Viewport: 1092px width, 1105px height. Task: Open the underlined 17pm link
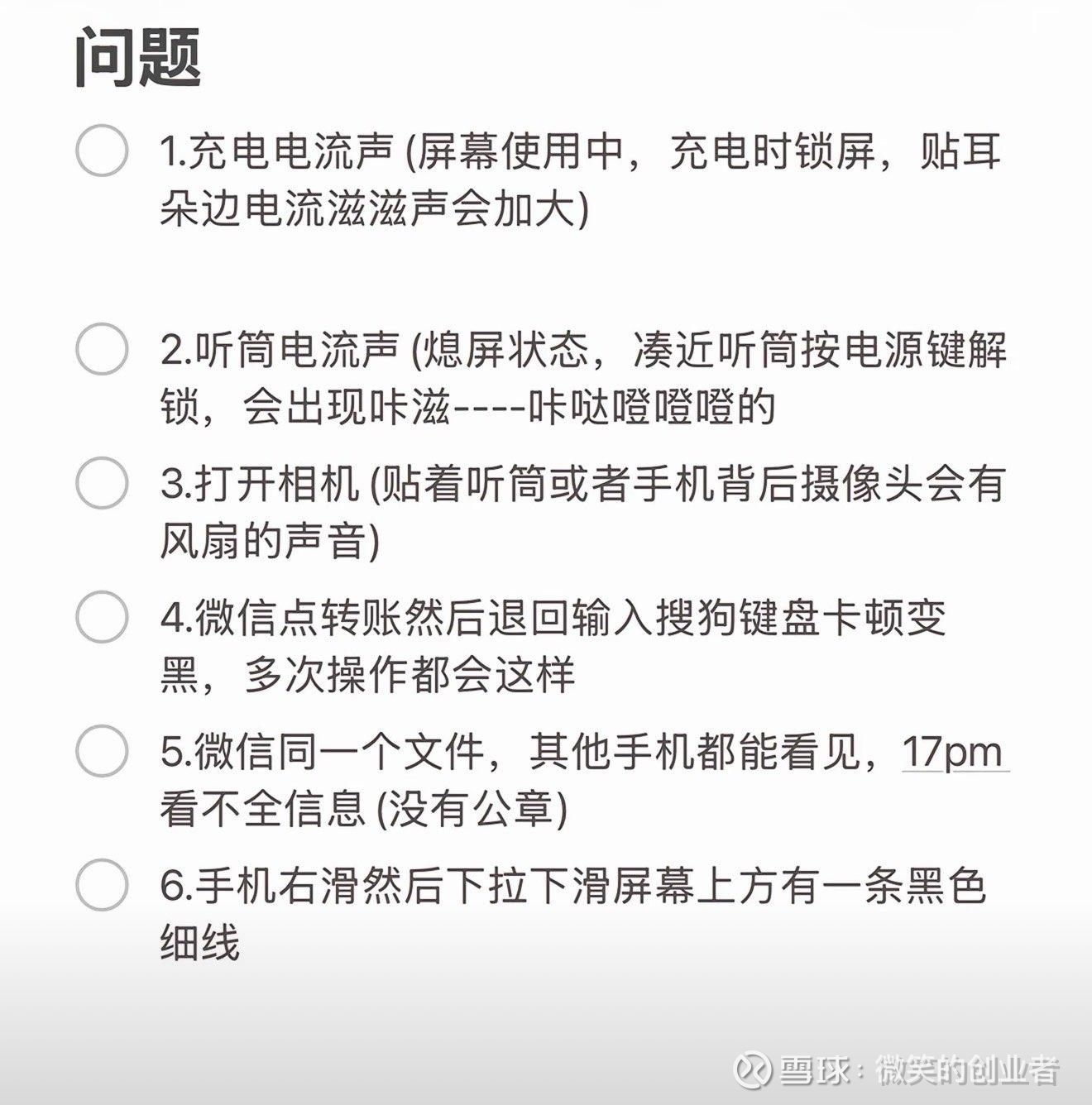(955, 752)
